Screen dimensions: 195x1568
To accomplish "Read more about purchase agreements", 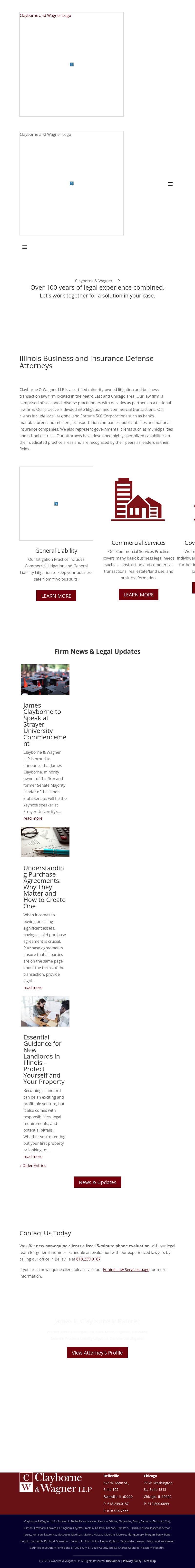I will coord(33,987).
